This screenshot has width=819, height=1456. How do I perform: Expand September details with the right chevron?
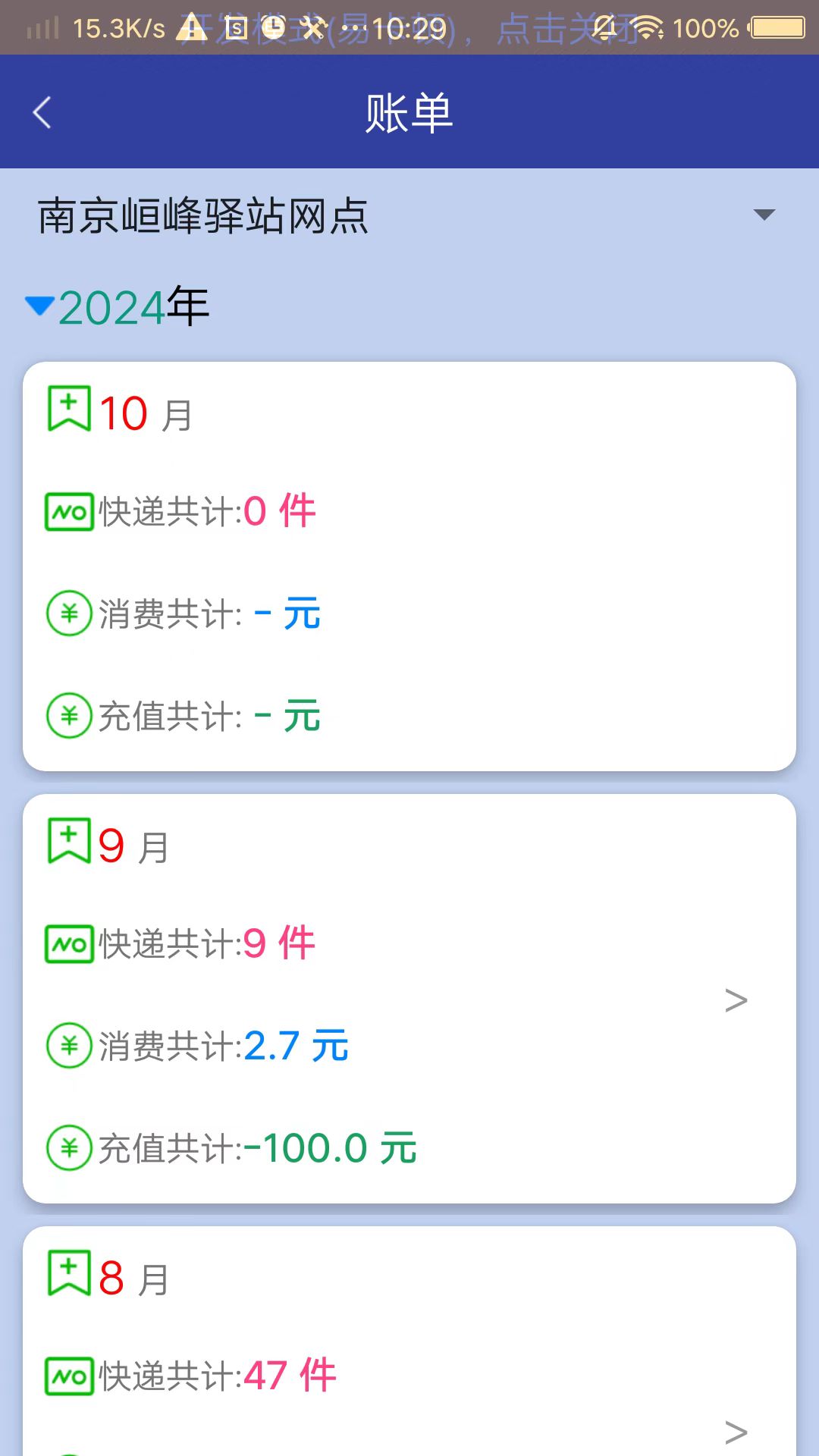[x=736, y=1001]
